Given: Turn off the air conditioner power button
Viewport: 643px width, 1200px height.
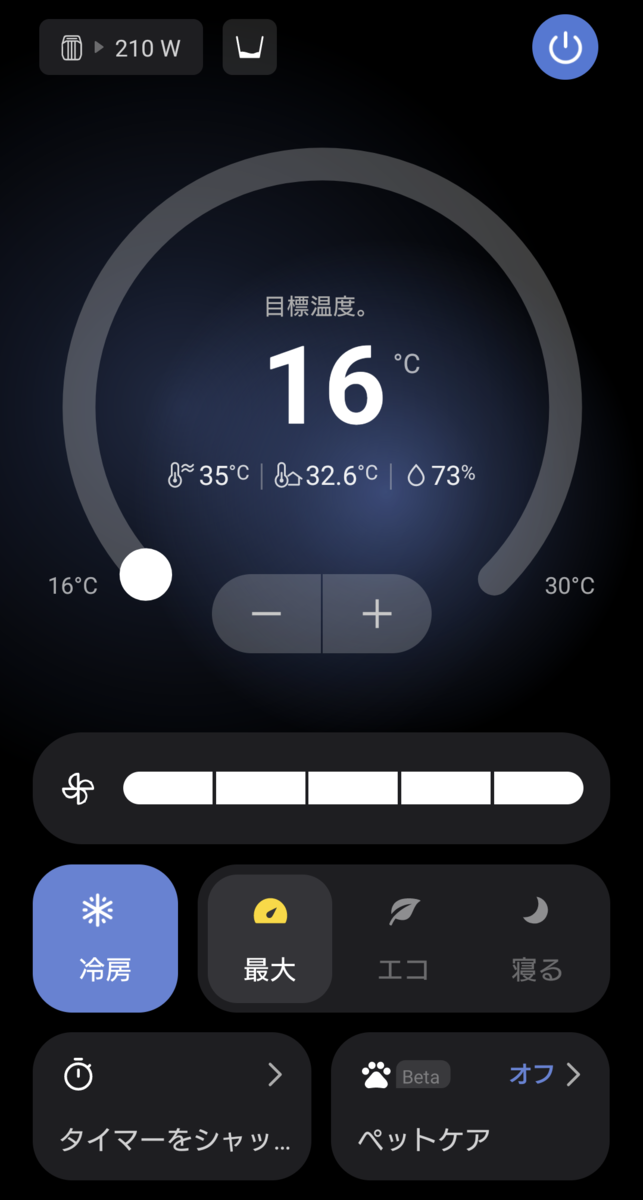Looking at the screenshot, I should (x=565, y=47).
